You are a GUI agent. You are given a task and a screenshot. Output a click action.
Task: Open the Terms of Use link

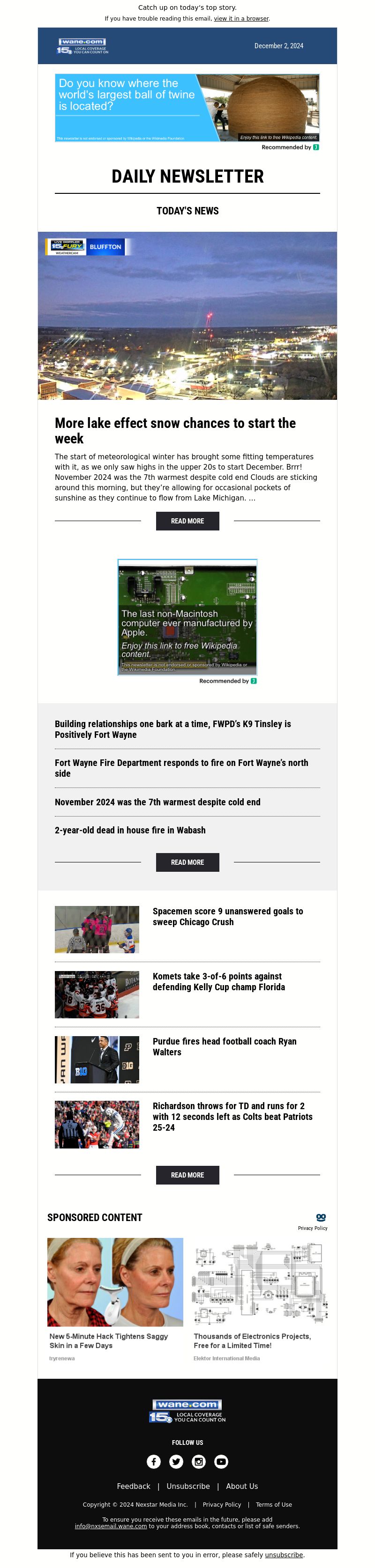[274, 1505]
